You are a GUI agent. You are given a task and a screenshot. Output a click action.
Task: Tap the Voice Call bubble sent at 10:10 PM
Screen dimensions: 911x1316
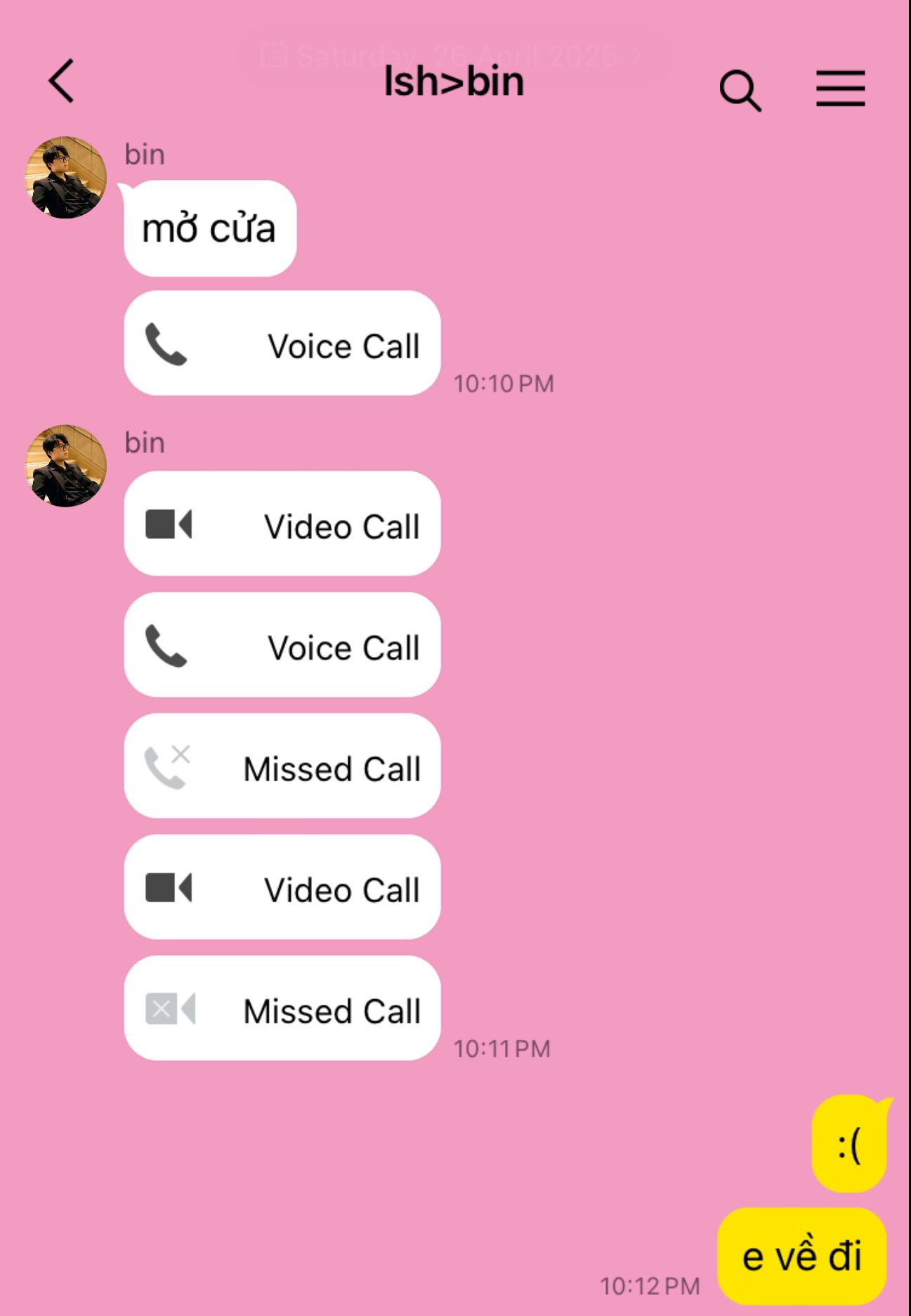pyautogui.click(x=282, y=344)
